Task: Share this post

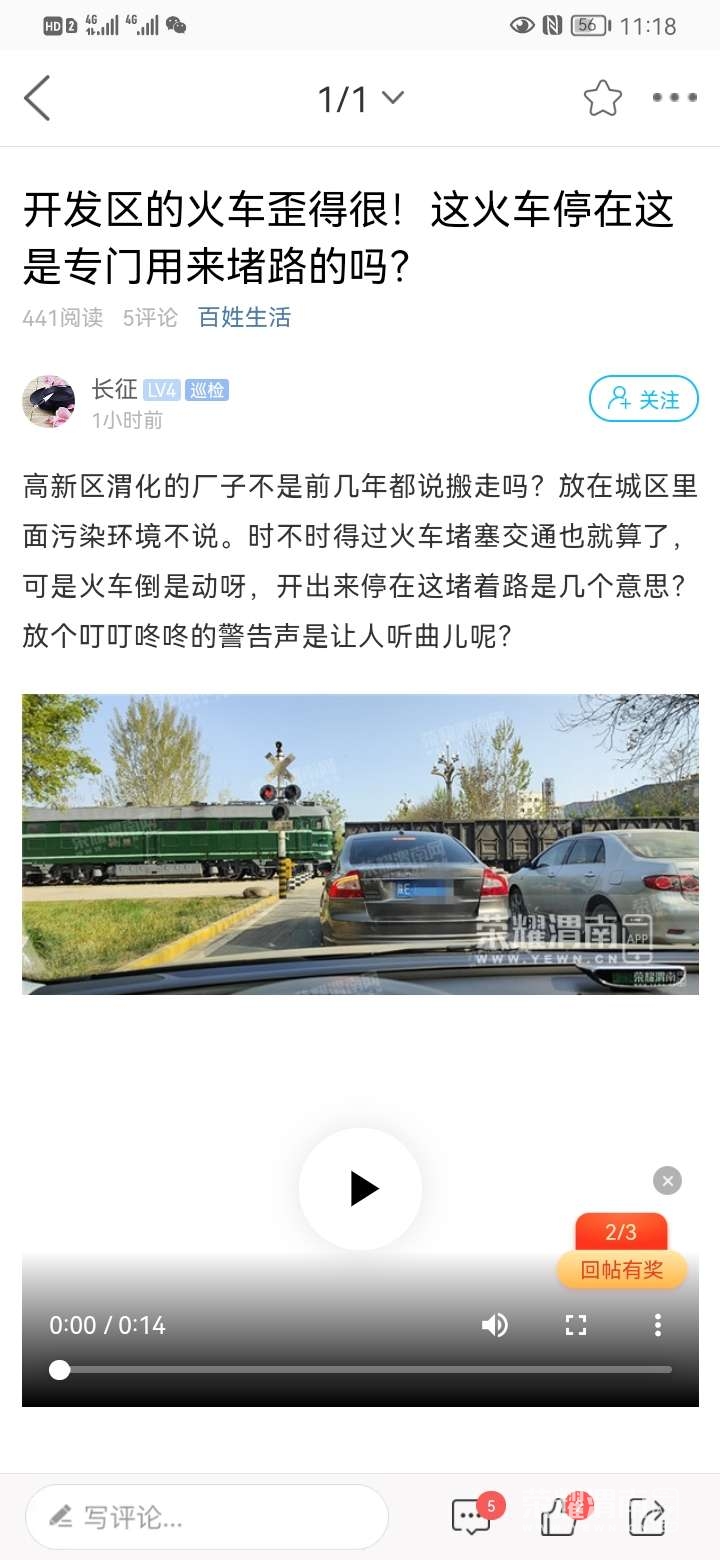Action: click(x=647, y=1517)
